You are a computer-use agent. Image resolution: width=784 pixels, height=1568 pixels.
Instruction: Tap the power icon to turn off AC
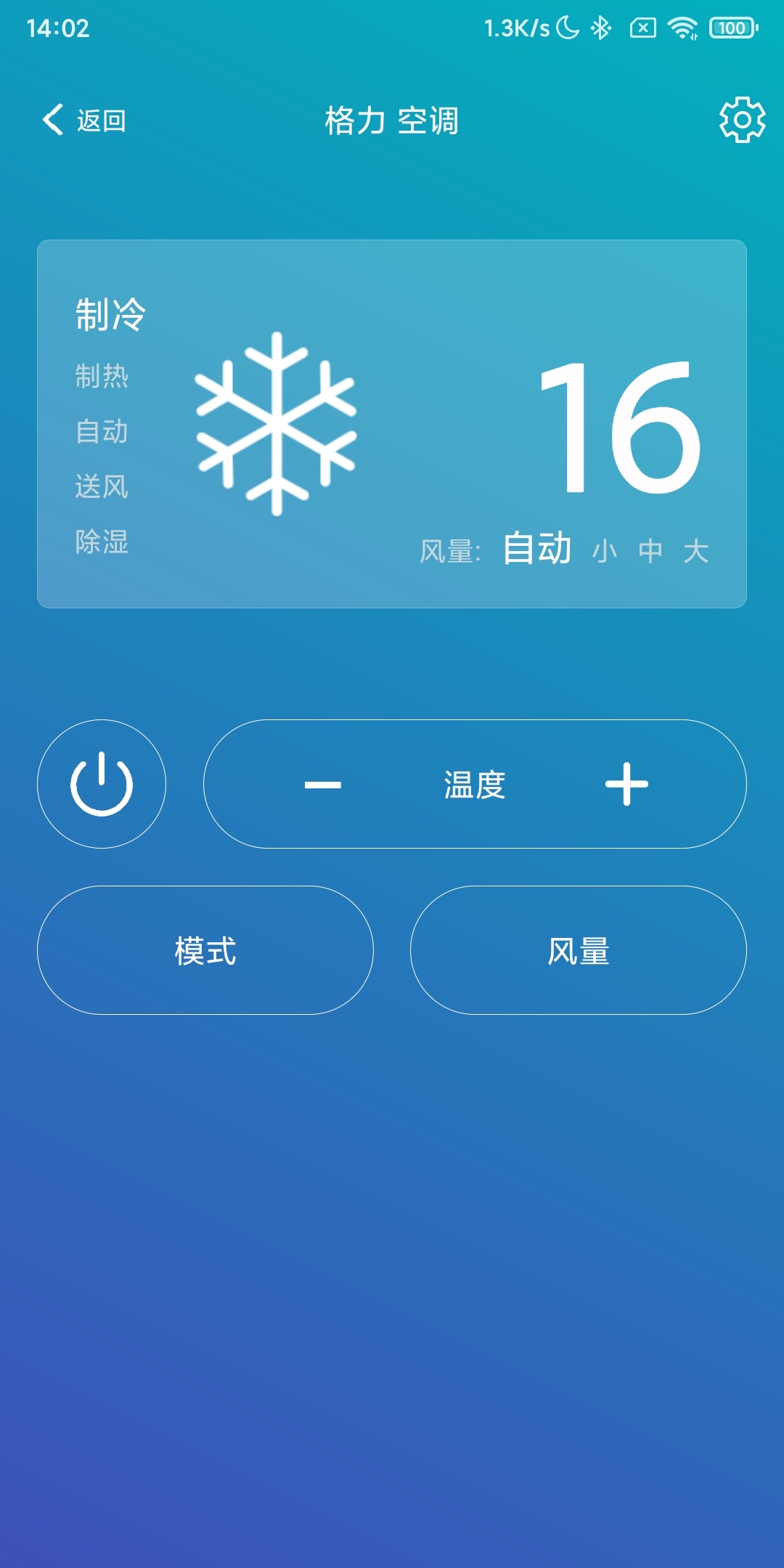coord(102,785)
